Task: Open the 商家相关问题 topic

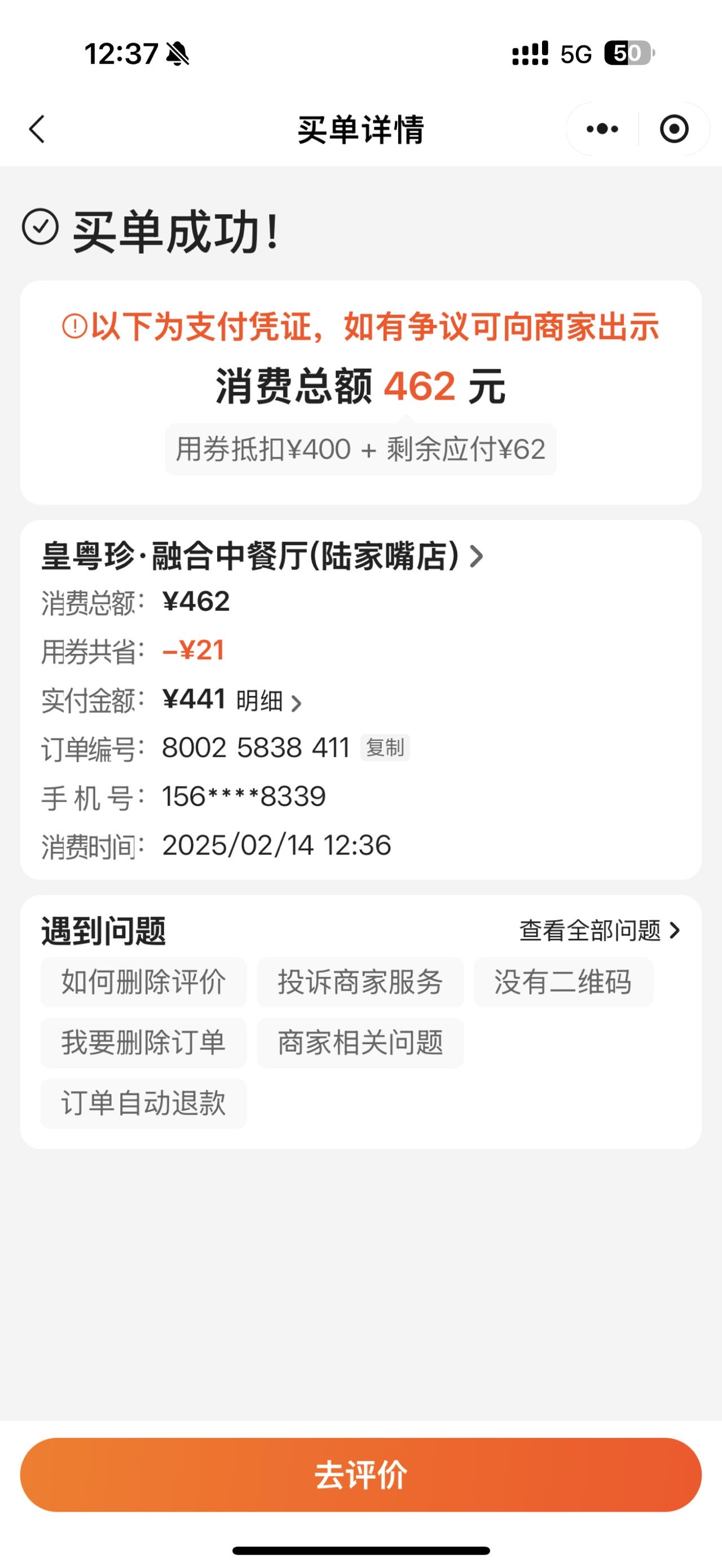Action: [x=360, y=1043]
